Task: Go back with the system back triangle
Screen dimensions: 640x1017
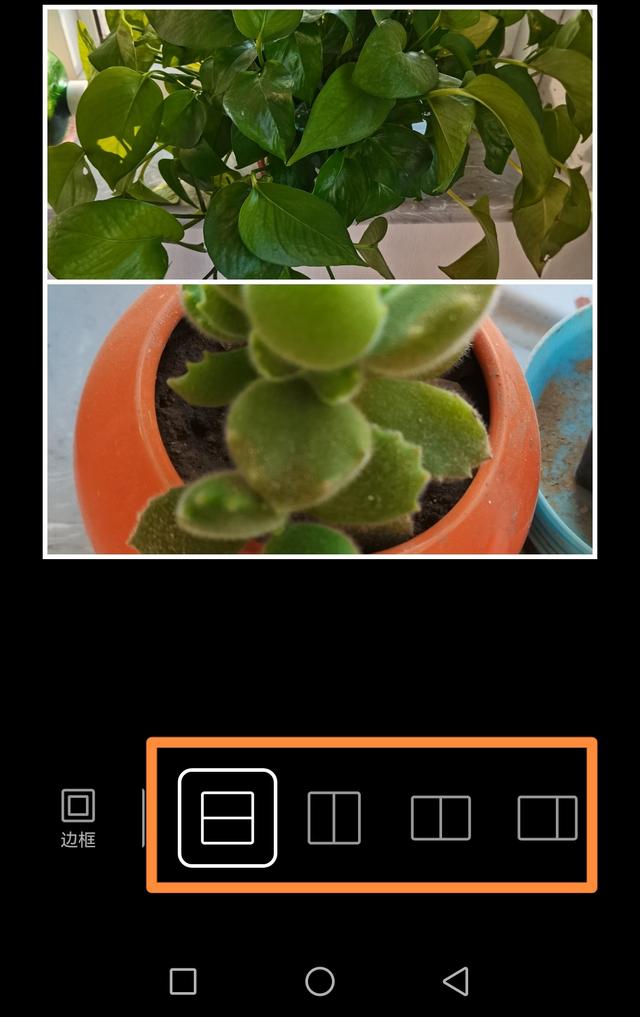Action: point(456,981)
